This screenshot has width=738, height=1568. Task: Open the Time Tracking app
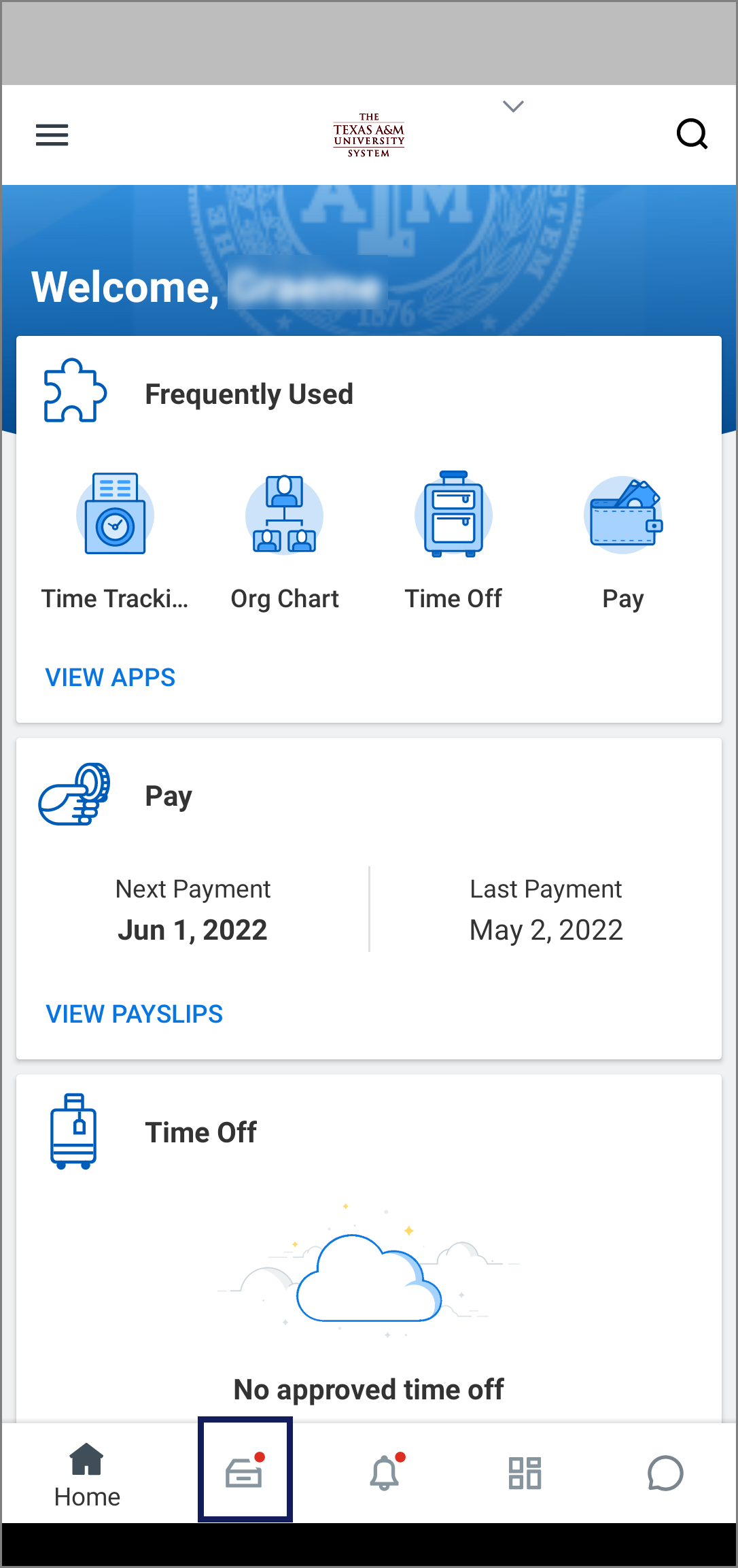click(x=115, y=542)
